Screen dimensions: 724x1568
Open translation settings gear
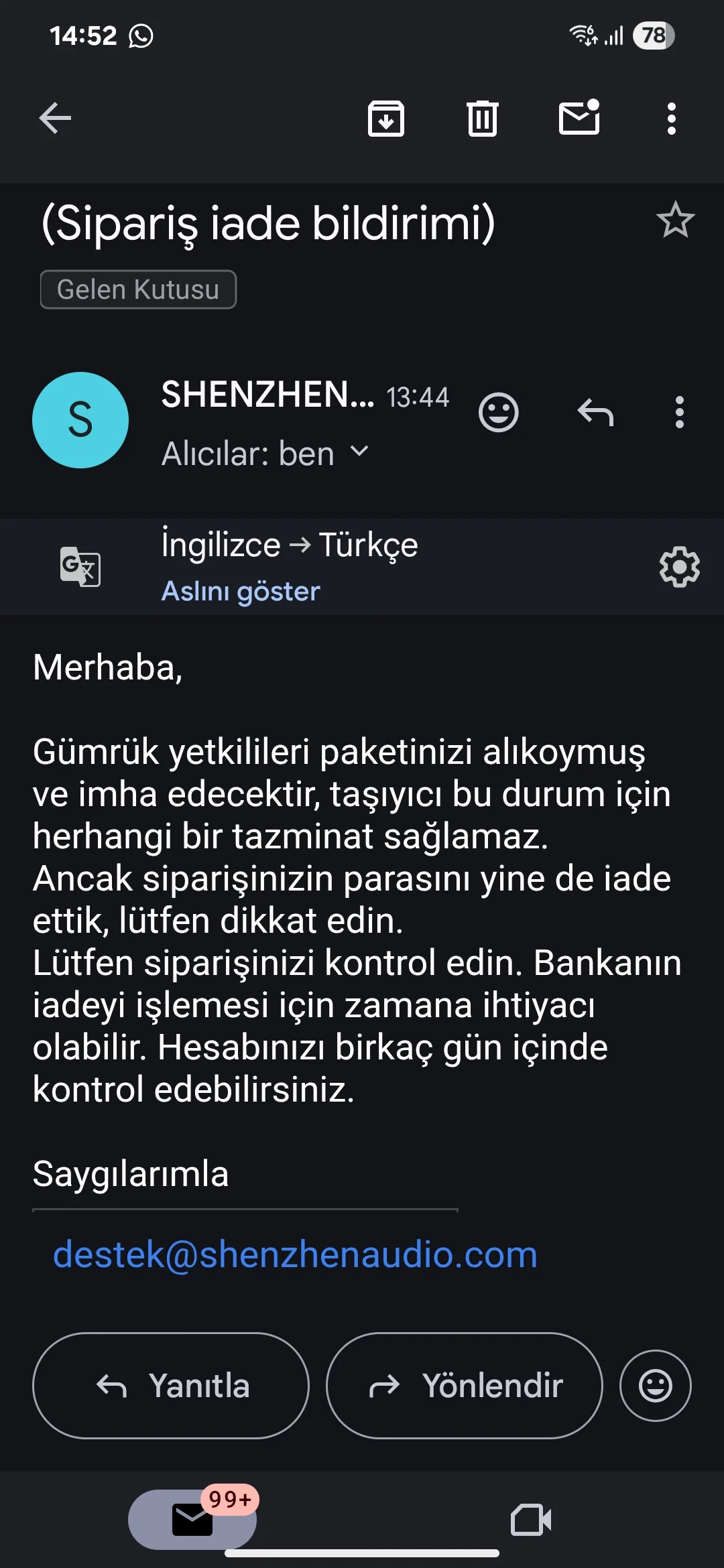click(x=679, y=567)
